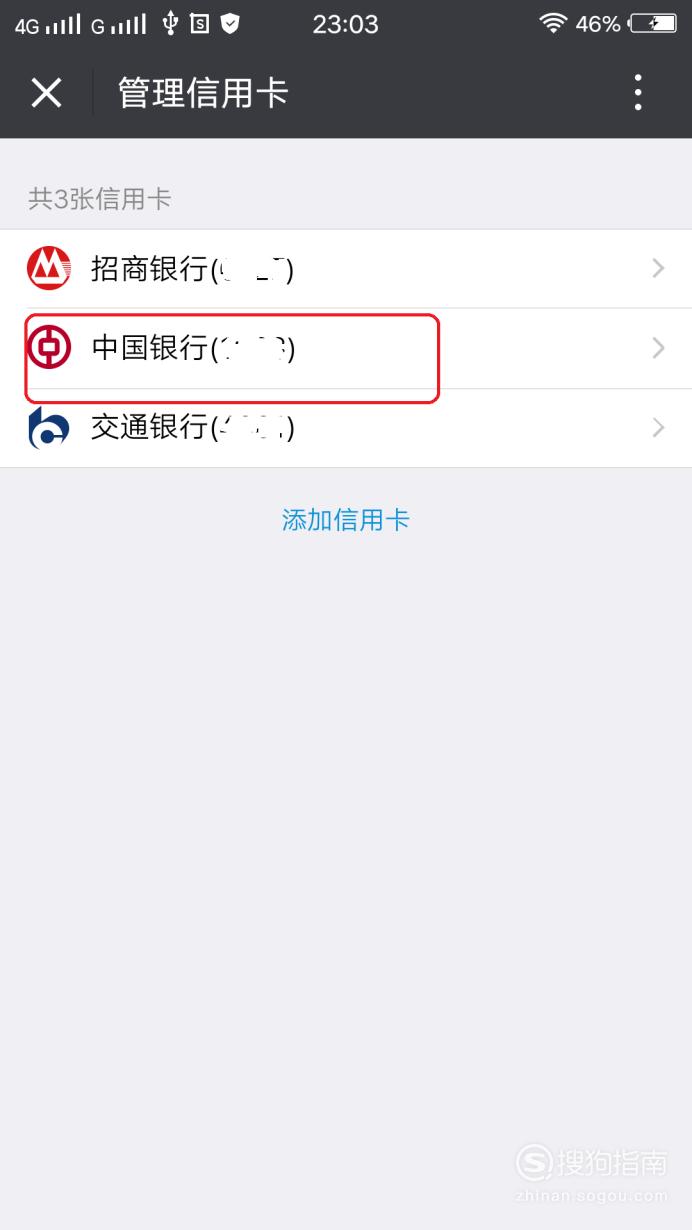Close the 管理信用卡 page
The height and width of the screenshot is (1230, 692).
pos(46,93)
